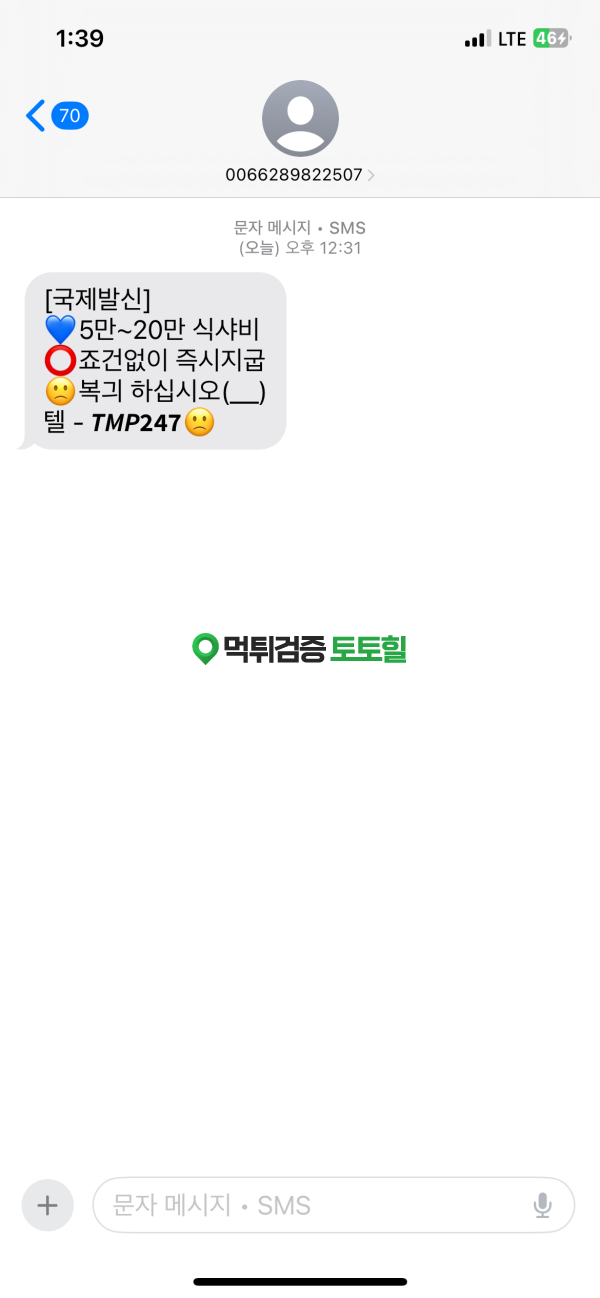Tap the SMS text message field

pyautogui.click(x=310, y=1205)
